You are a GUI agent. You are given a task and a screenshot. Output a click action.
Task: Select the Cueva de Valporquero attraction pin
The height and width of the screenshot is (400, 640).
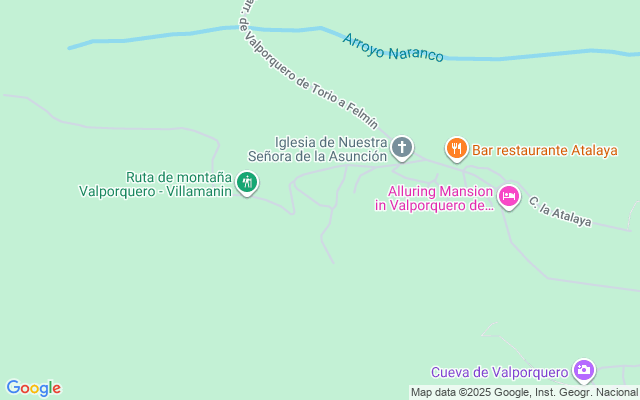pyautogui.click(x=584, y=371)
